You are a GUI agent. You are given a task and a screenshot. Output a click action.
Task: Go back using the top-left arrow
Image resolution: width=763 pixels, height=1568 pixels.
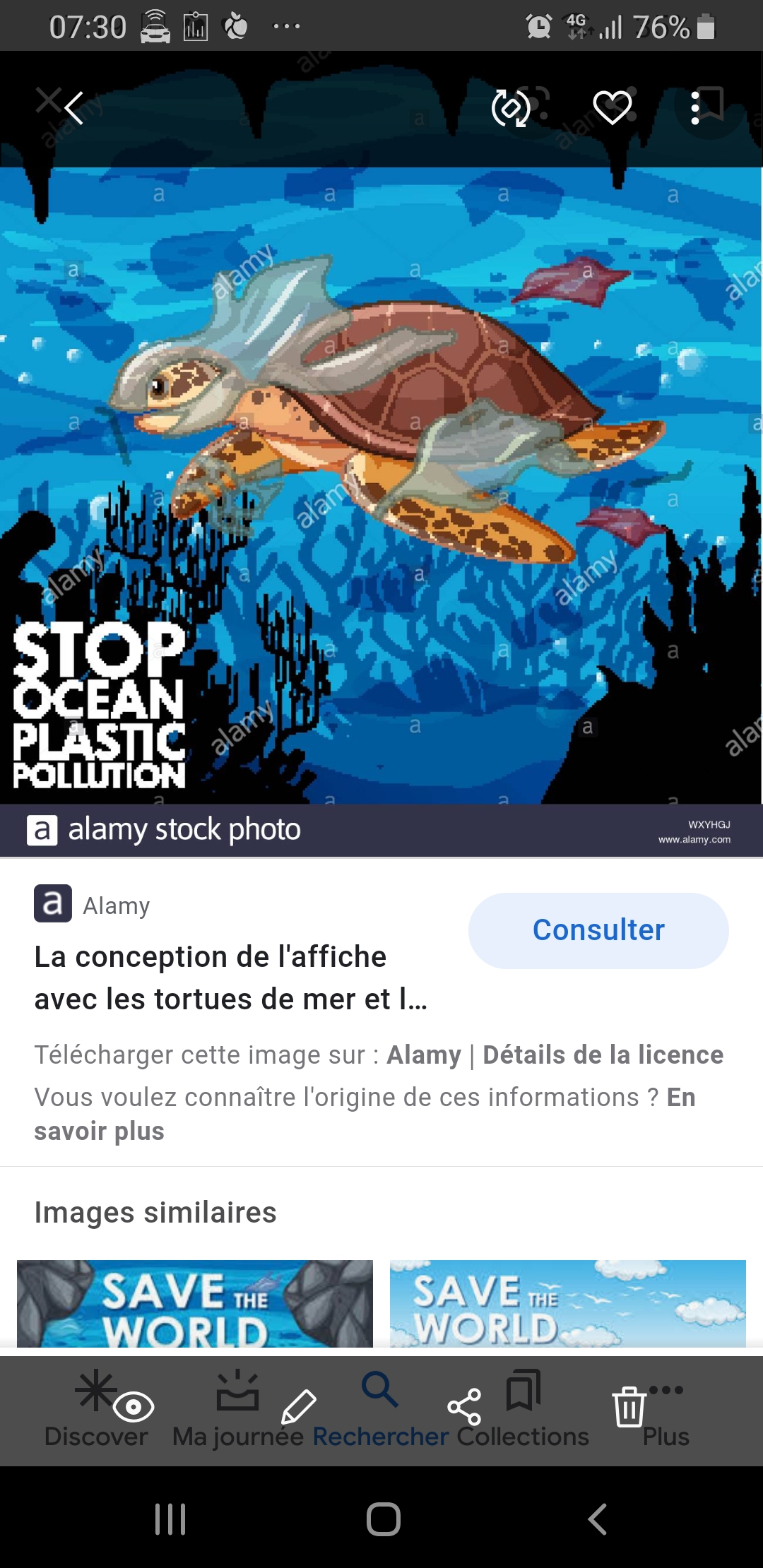[x=73, y=108]
